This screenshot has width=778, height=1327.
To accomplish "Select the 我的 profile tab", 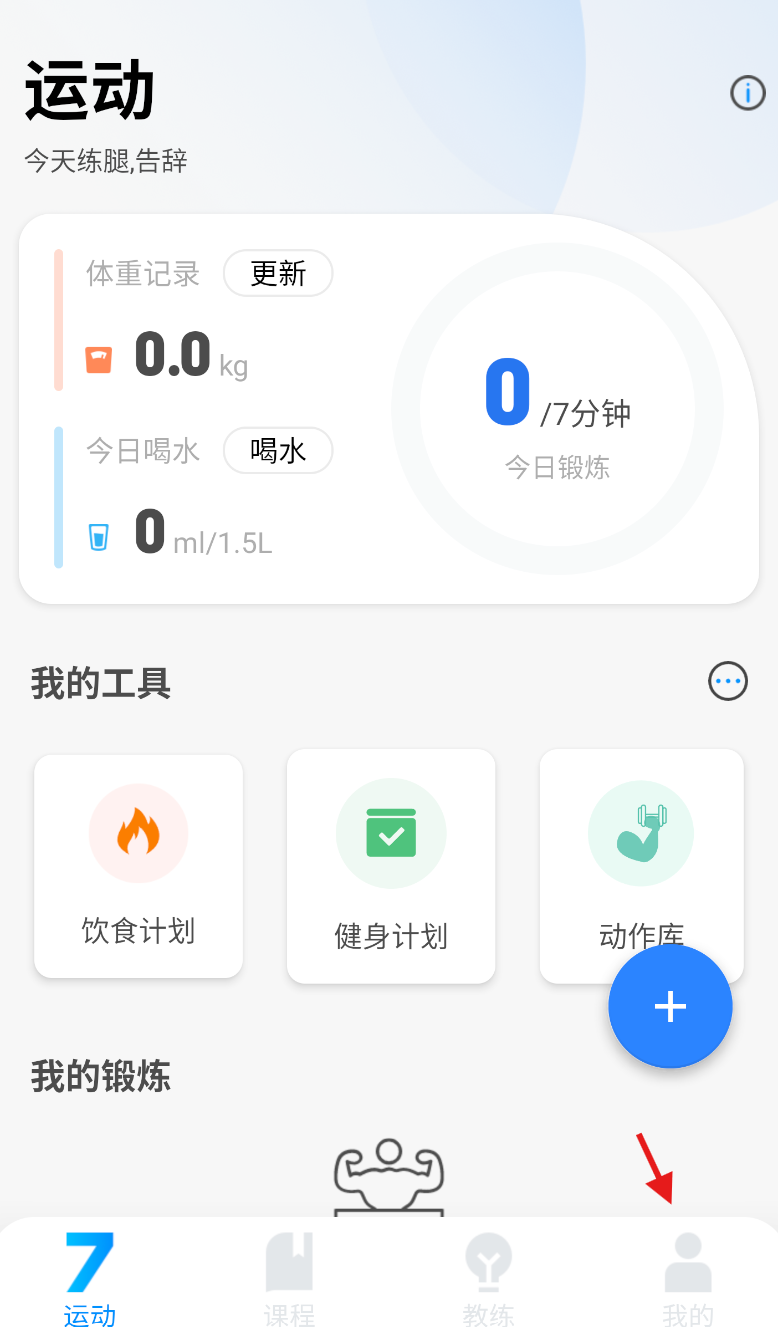I will 688,1280.
